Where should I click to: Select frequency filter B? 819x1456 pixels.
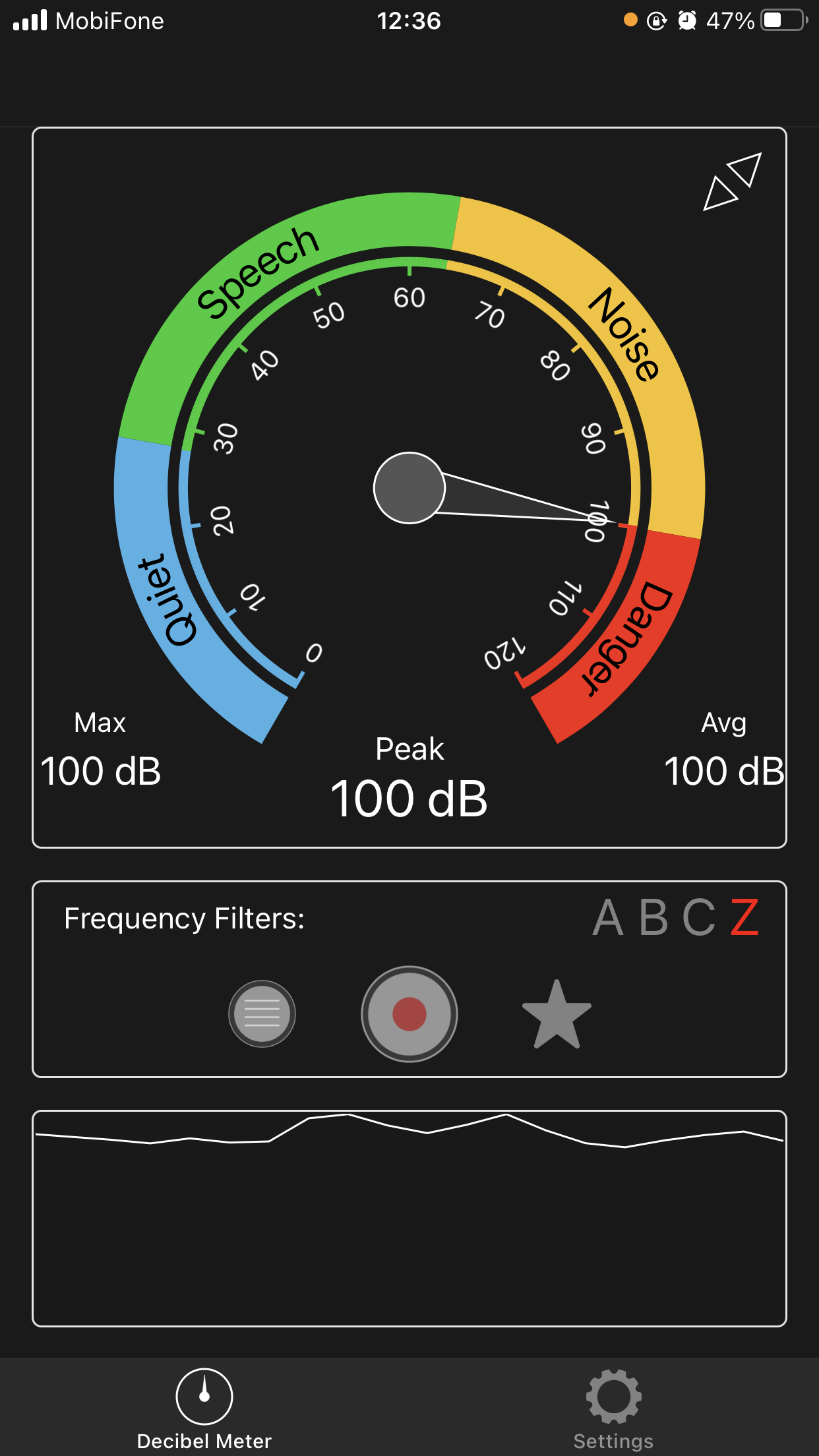coord(653,917)
